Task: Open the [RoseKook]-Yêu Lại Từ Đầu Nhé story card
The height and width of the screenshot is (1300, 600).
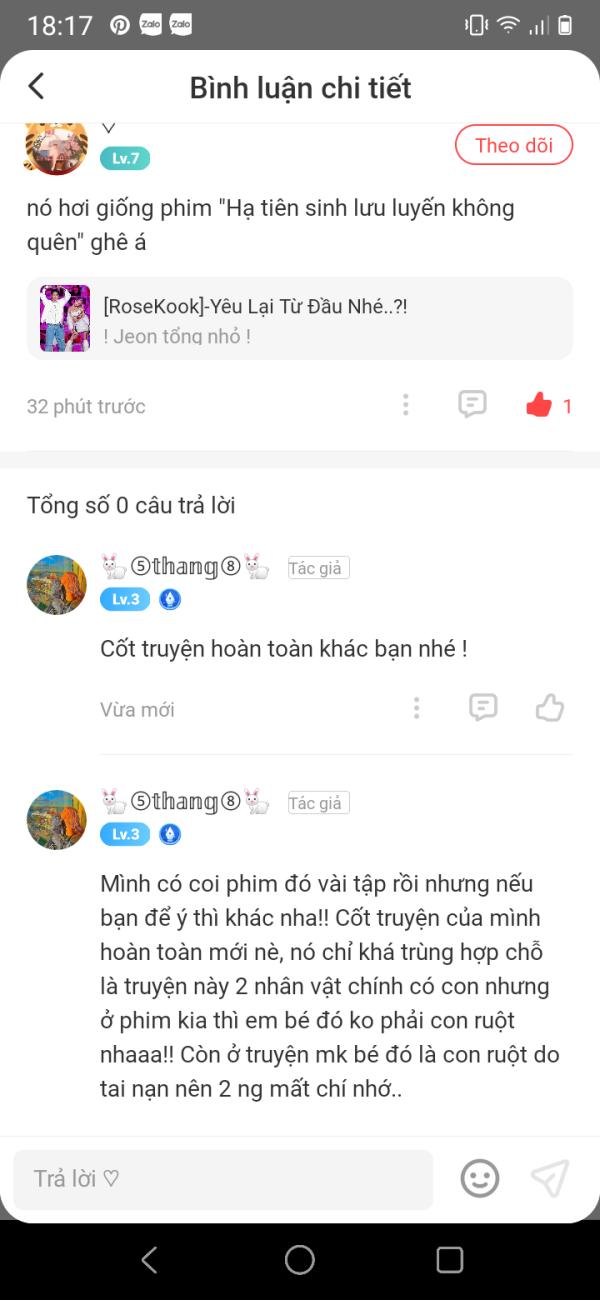Action: 300,319
